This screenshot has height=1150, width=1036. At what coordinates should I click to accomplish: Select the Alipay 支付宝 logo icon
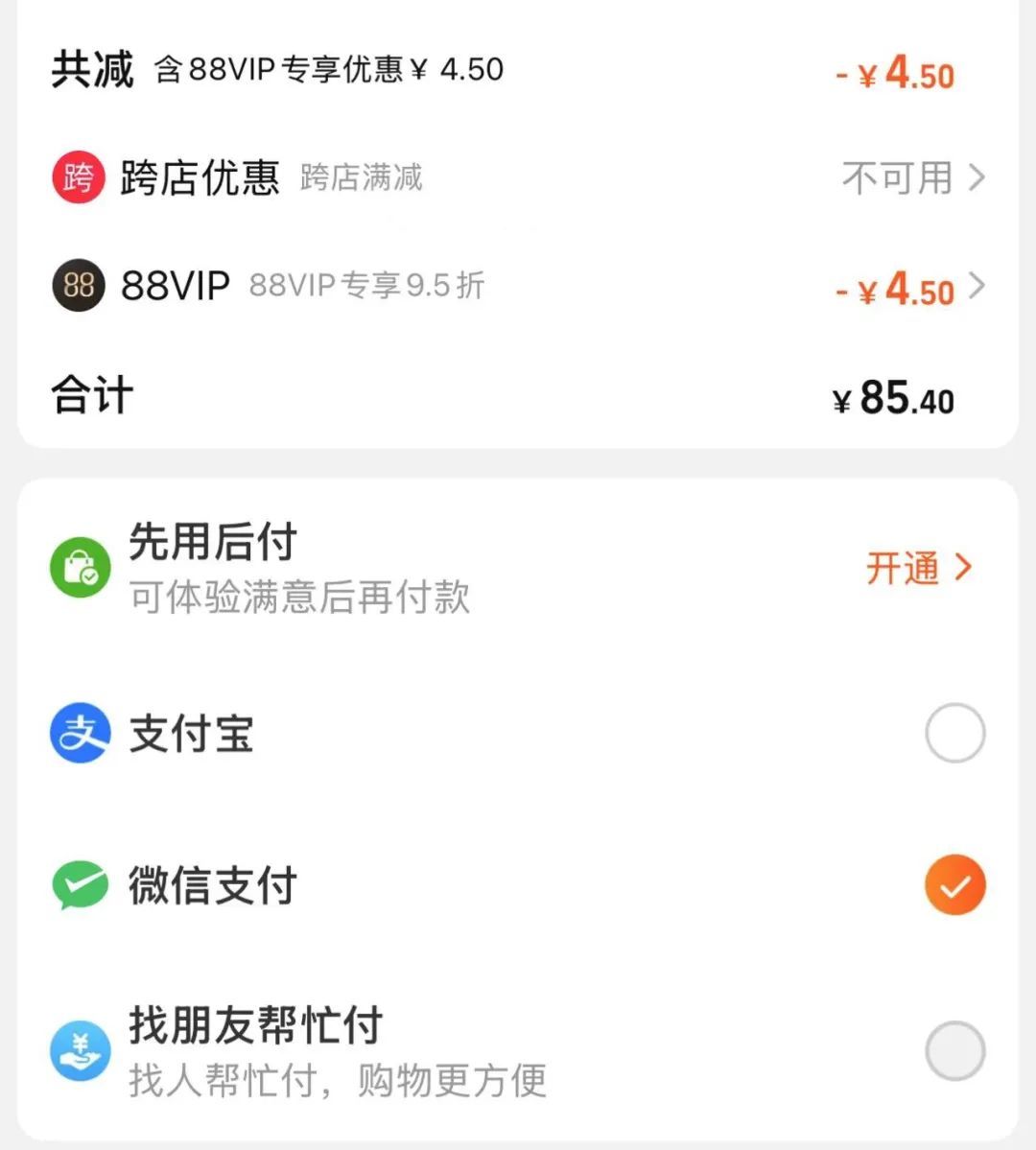80,733
